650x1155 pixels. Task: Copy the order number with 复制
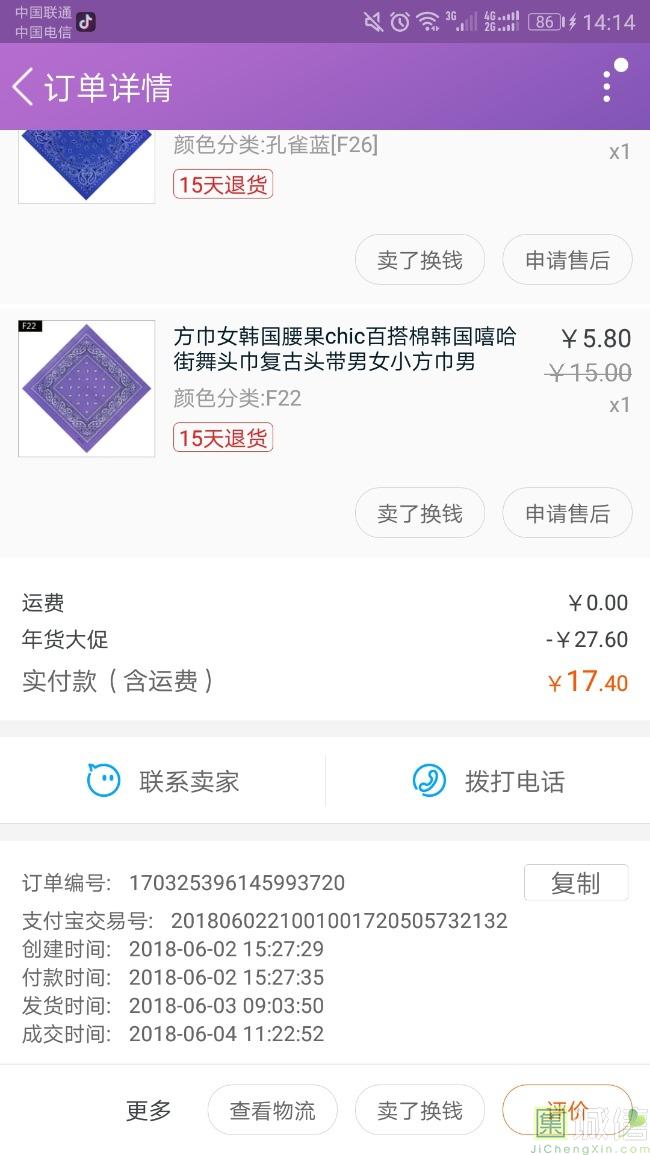[x=575, y=883]
